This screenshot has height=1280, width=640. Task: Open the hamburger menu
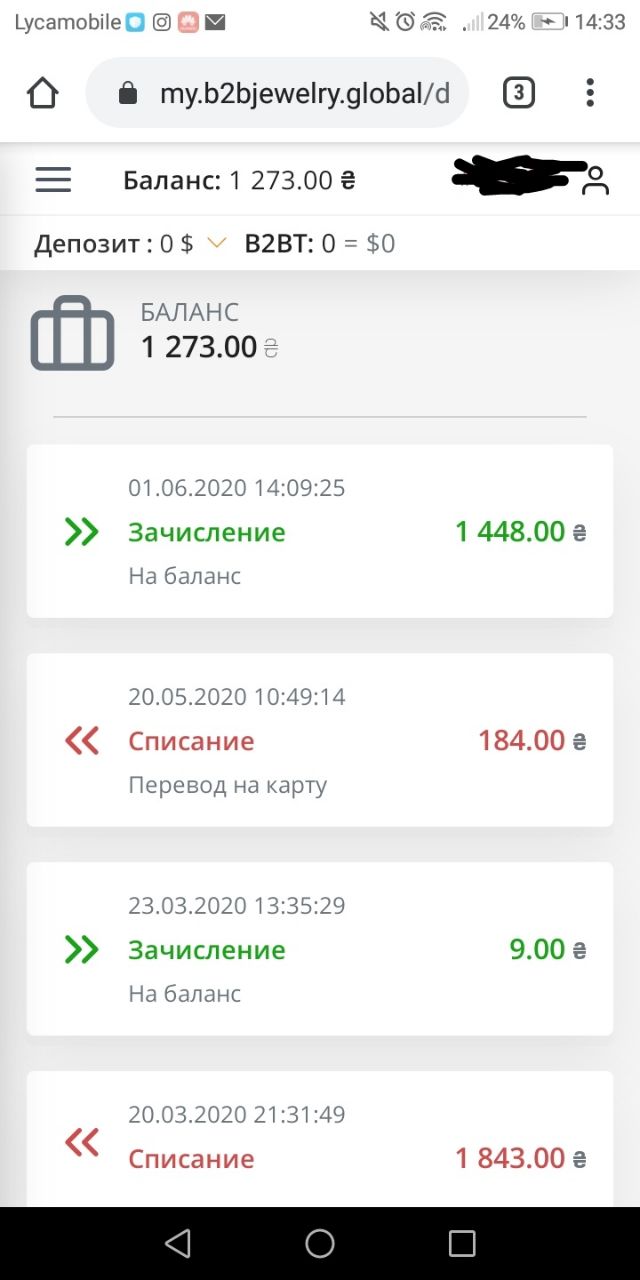[x=53, y=179]
